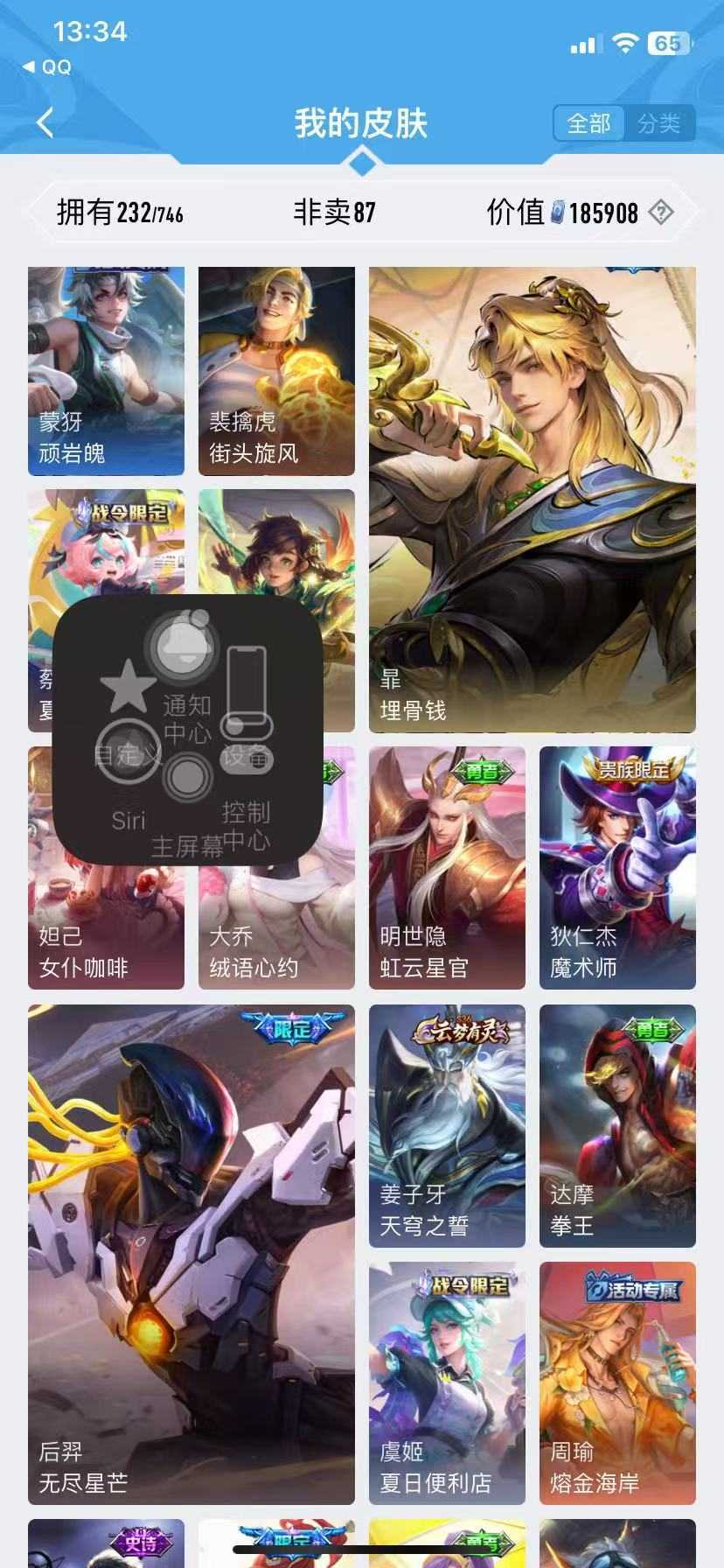The height and width of the screenshot is (1568, 724).
Task: Tap the back arrow to leave 我的皮肤
Action: [45, 123]
